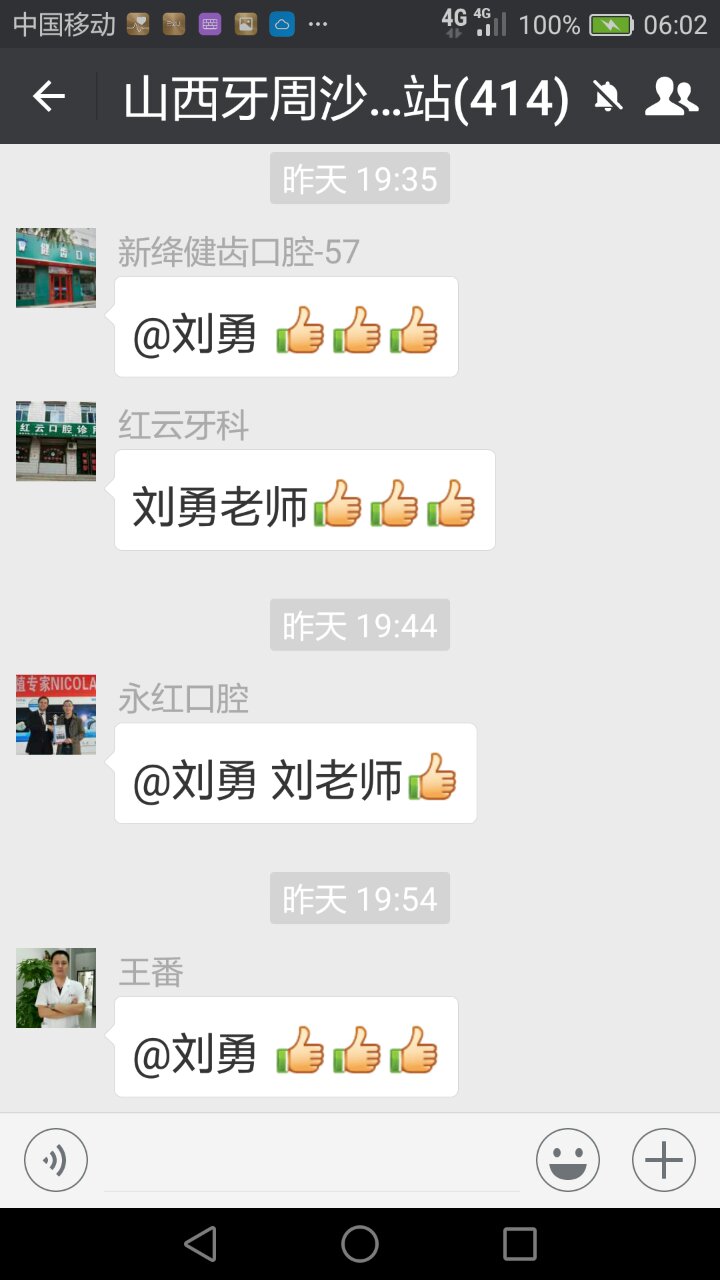Viewport: 720px width, 1280px height.
Task: Open the emoji sticker panel
Action: (567, 1160)
